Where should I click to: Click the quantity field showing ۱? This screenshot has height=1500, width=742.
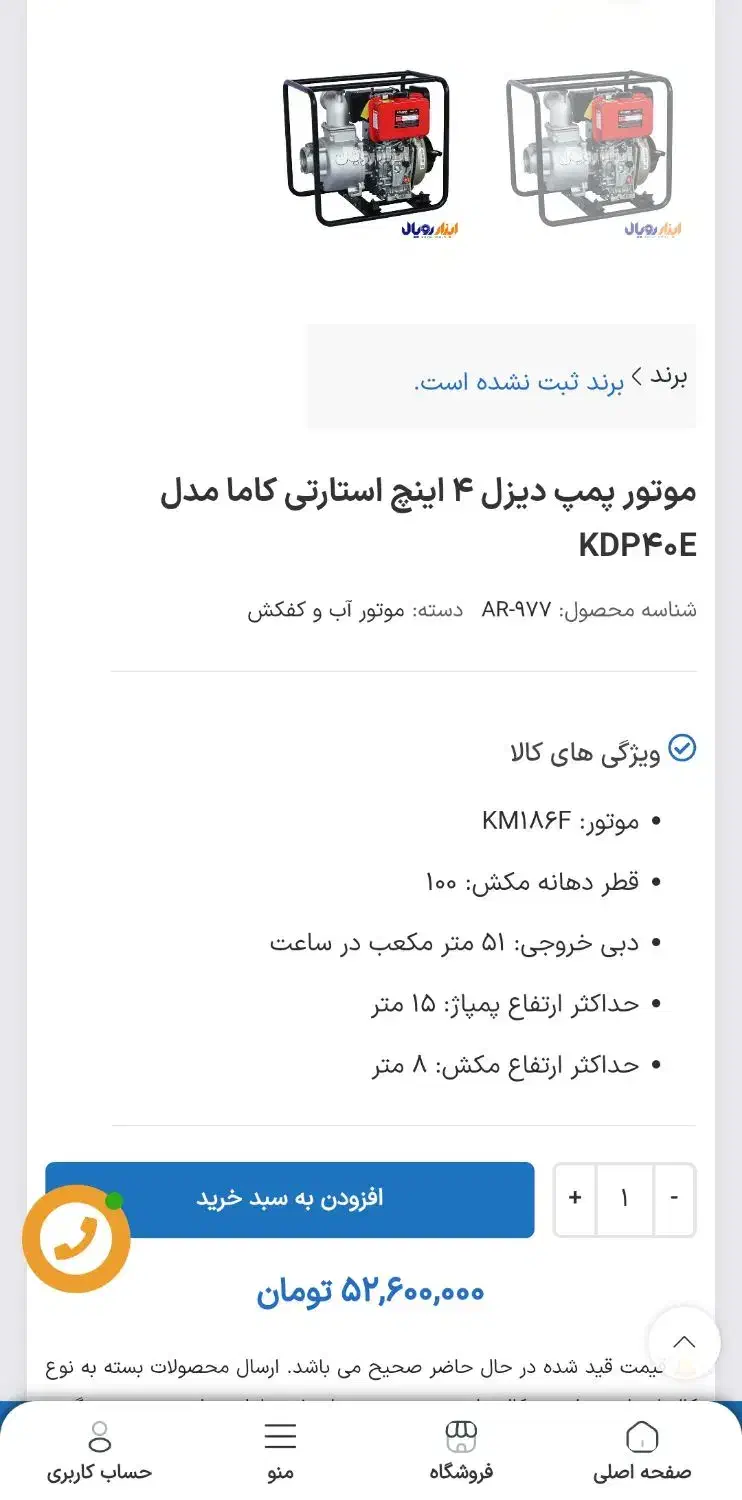coord(624,1200)
